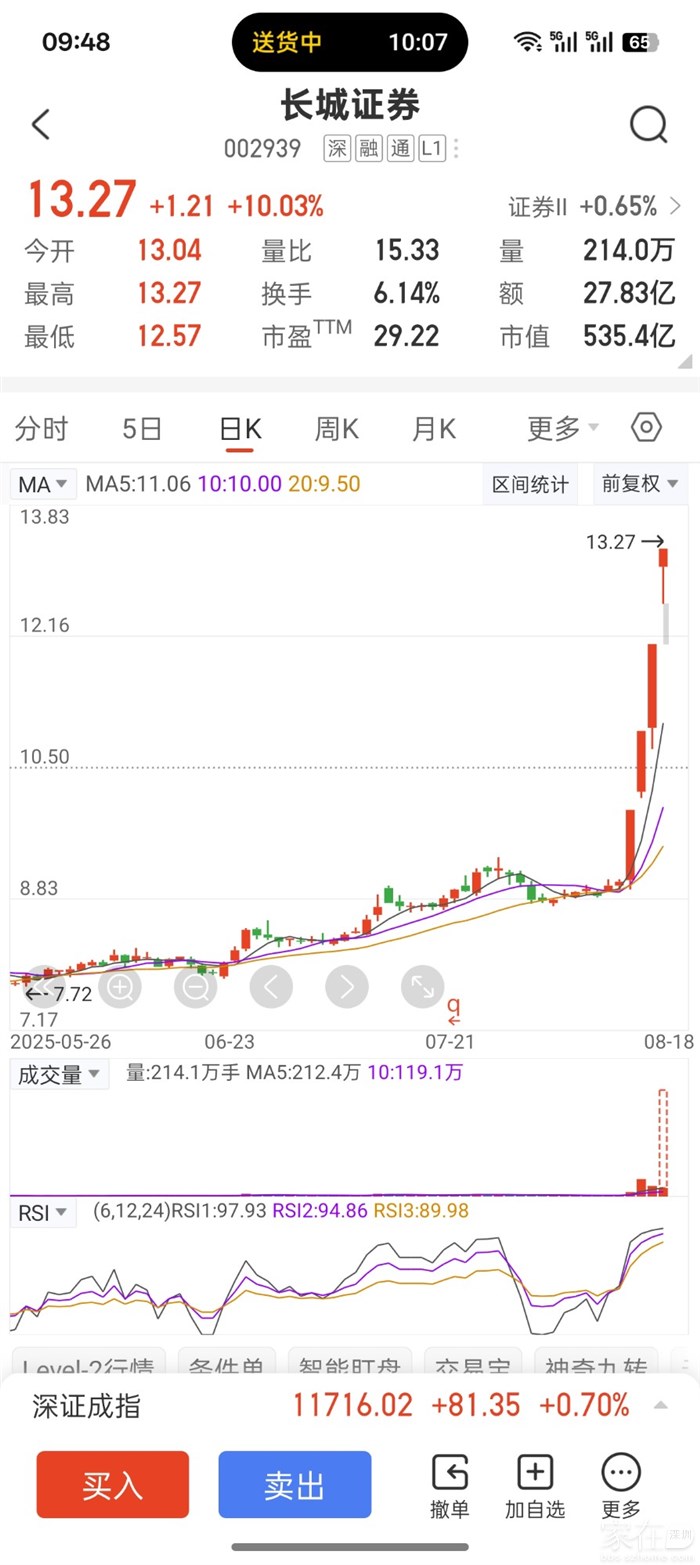
Task: Open stock search magnifier
Action: point(648,125)
